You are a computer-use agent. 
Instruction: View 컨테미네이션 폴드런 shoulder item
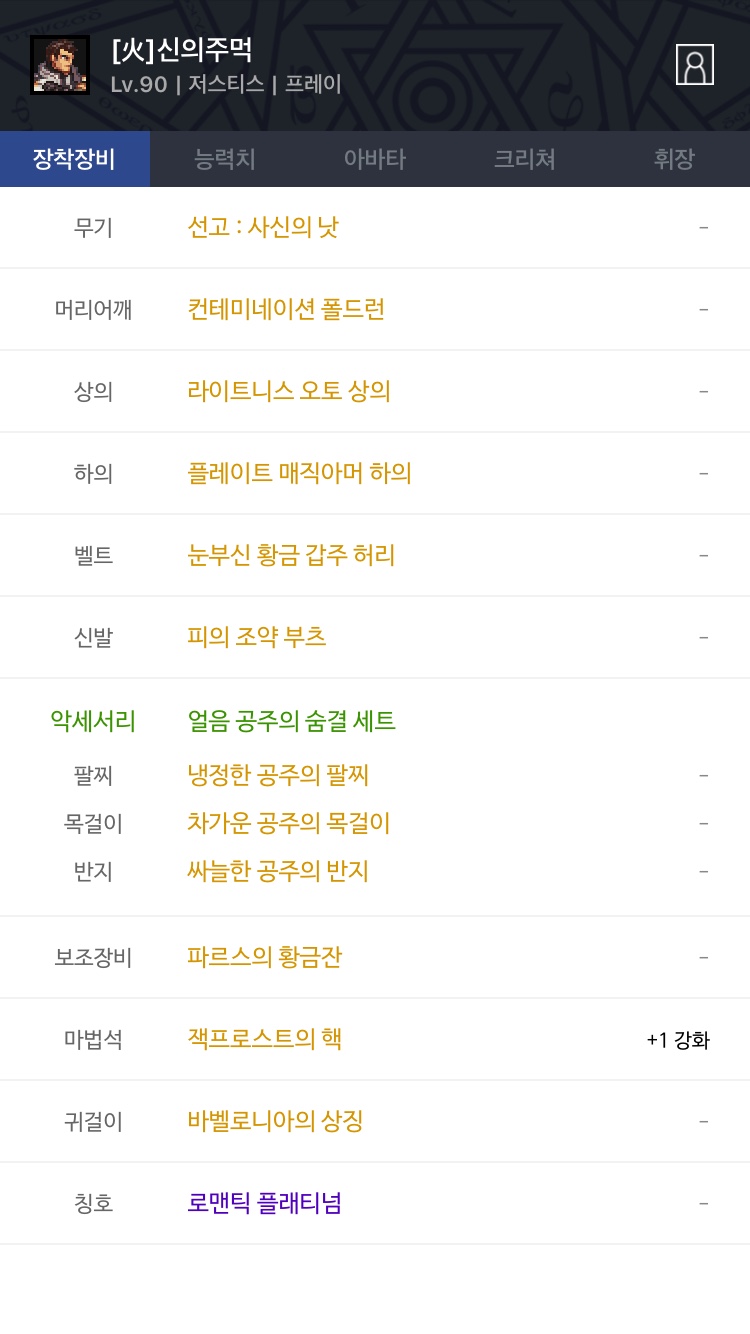tap(286, 309)
